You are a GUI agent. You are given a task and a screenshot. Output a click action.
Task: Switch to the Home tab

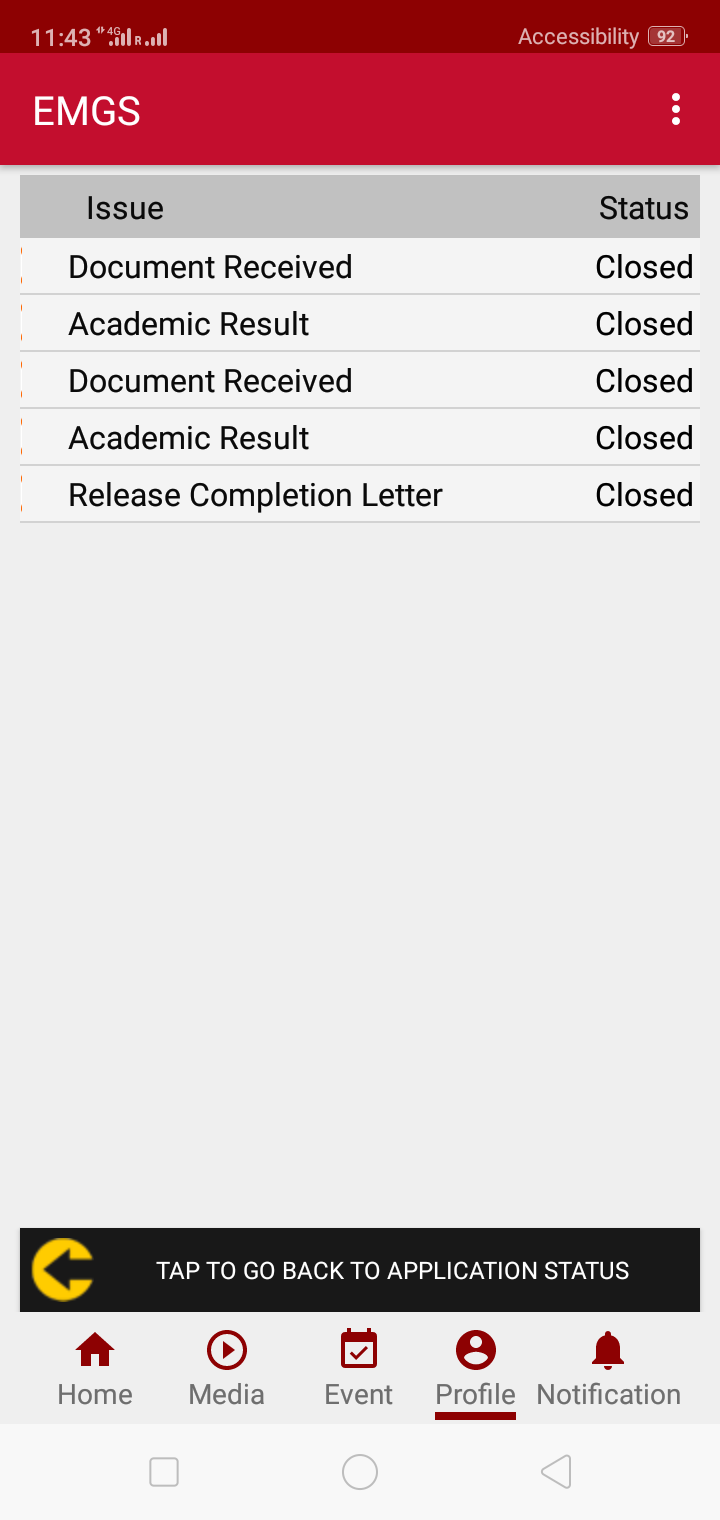[95, 1370]
